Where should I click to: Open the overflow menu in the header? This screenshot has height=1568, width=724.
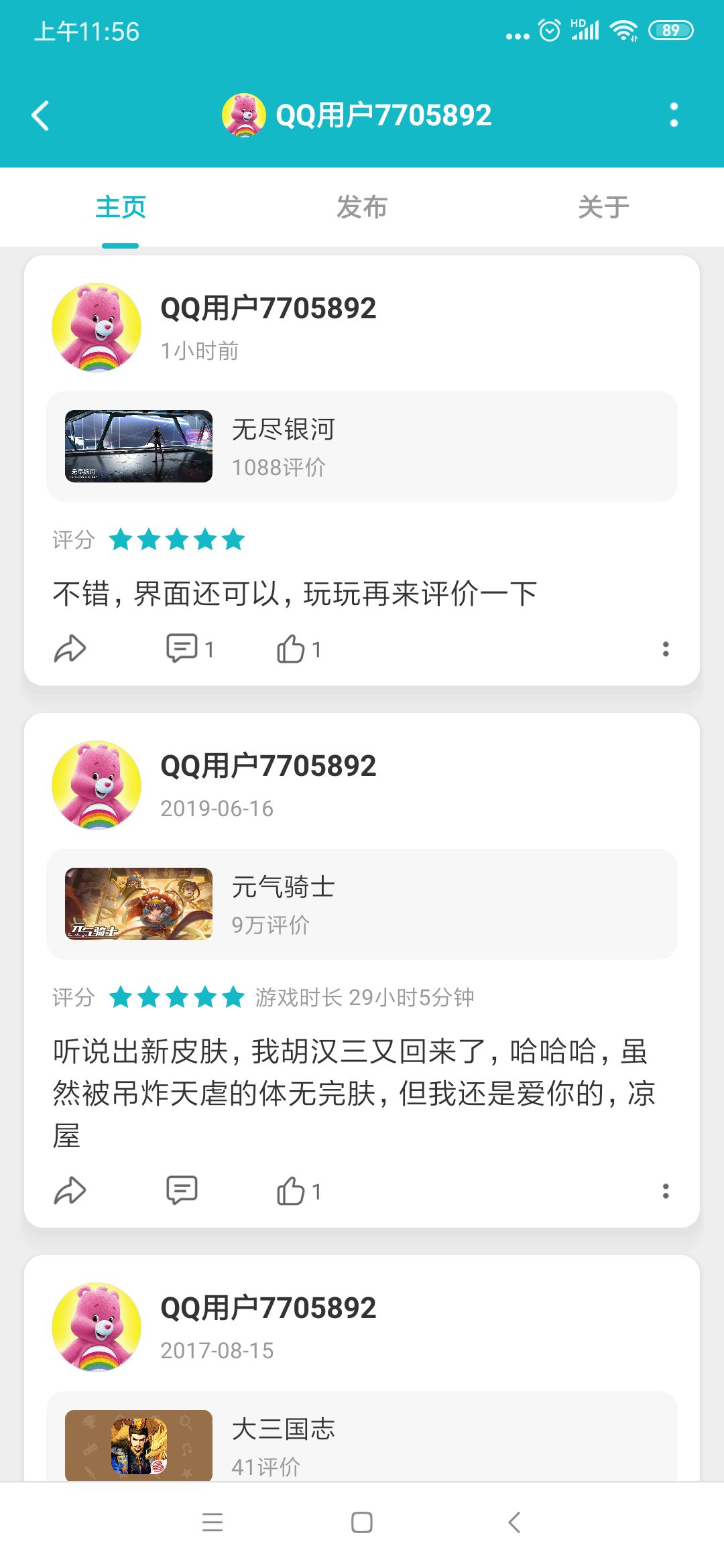[x=674, y=115]
